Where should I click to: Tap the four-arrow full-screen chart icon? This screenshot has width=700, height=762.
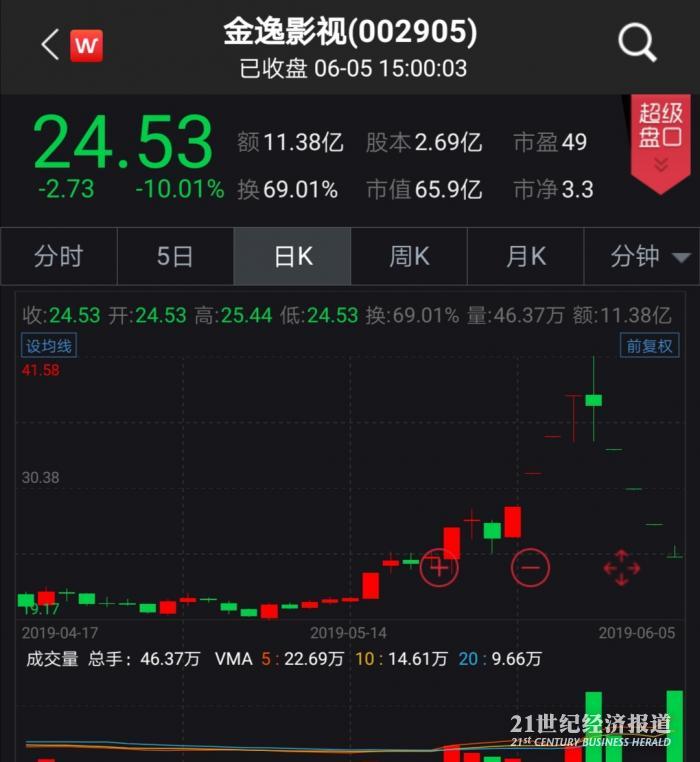621,568
